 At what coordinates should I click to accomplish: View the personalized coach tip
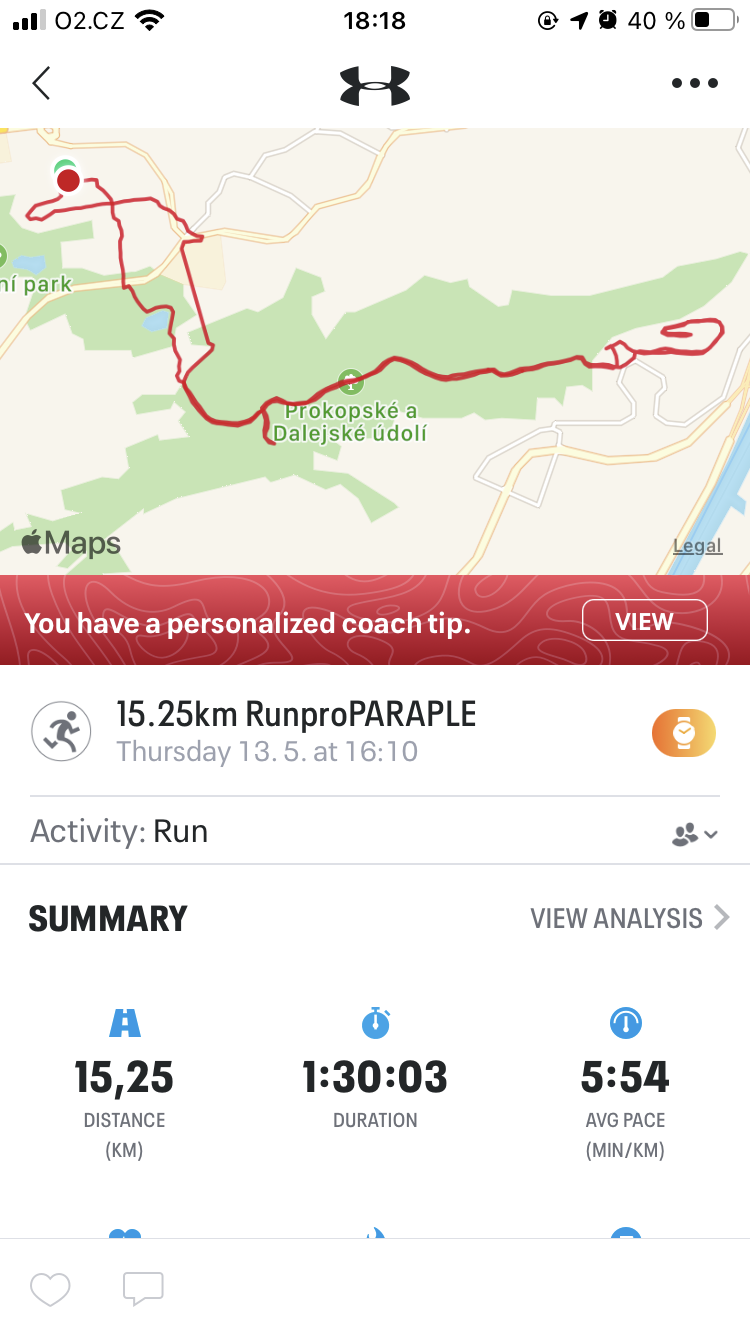pos(645,621)
